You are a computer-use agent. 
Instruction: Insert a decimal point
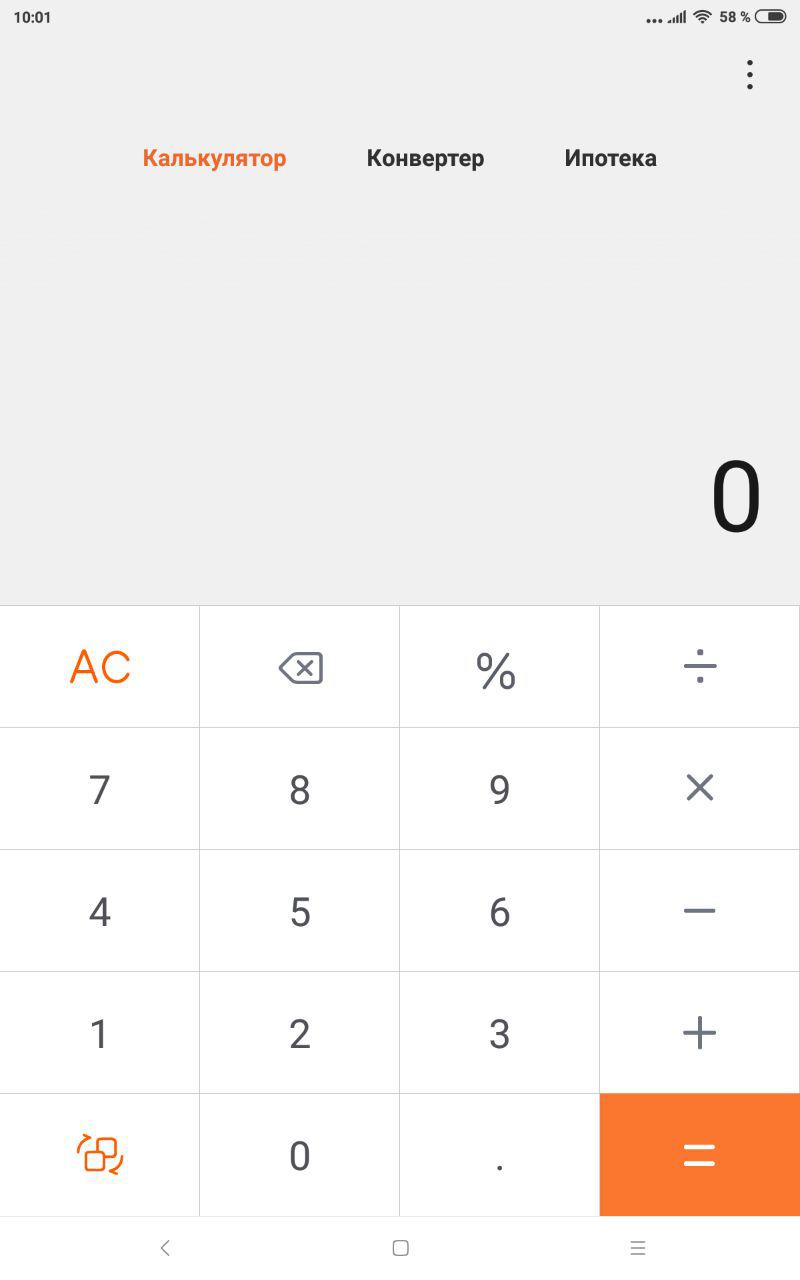pyautogui.click(x=499, y=1155)
